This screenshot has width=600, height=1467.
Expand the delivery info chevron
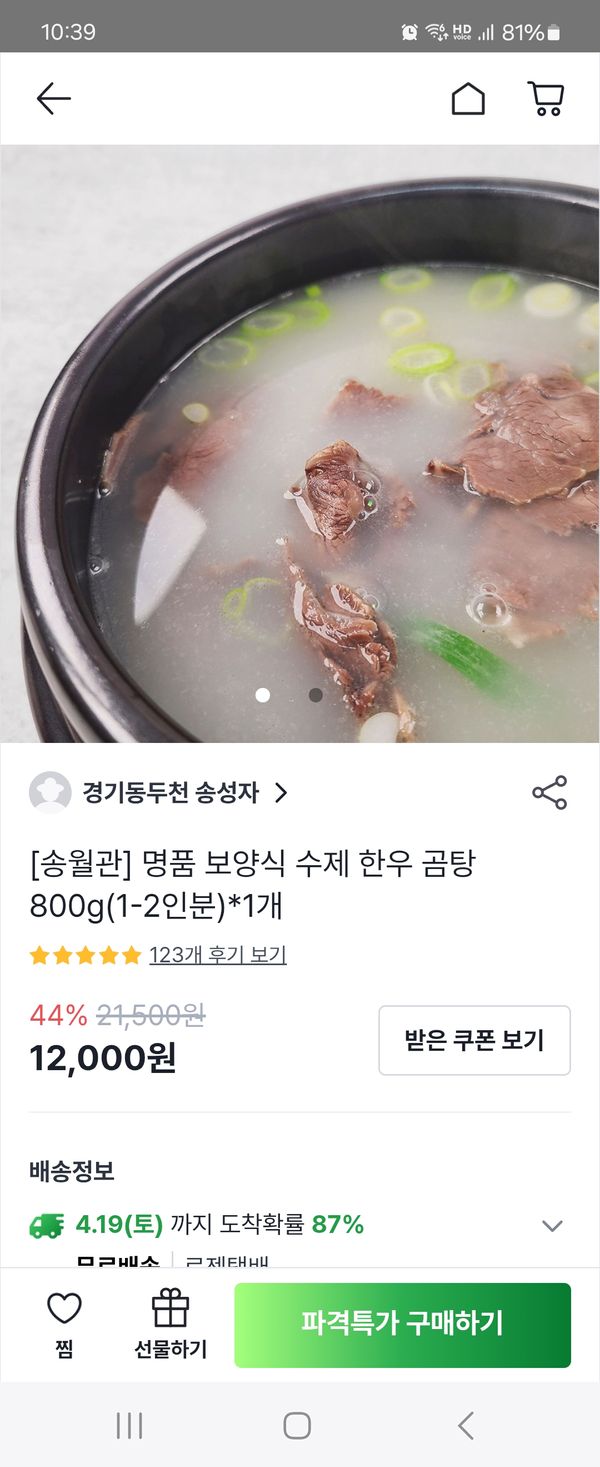552,1225
